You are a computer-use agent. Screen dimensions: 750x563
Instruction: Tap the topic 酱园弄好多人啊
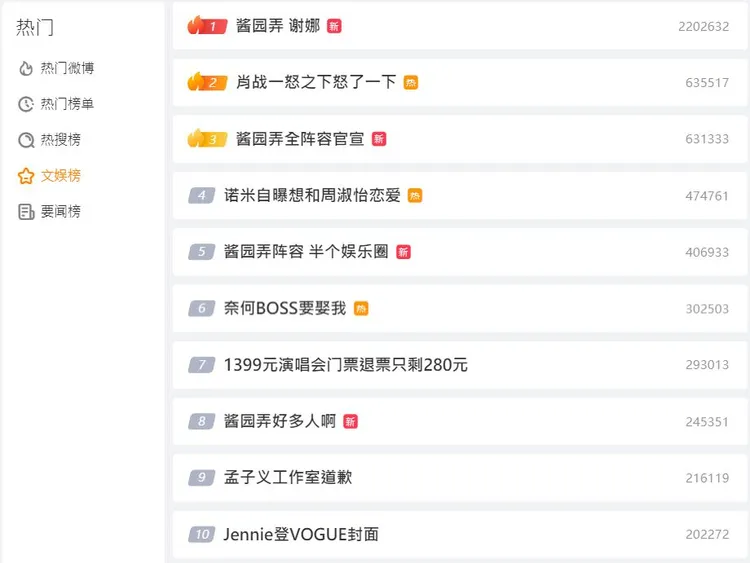pos(280,421)
